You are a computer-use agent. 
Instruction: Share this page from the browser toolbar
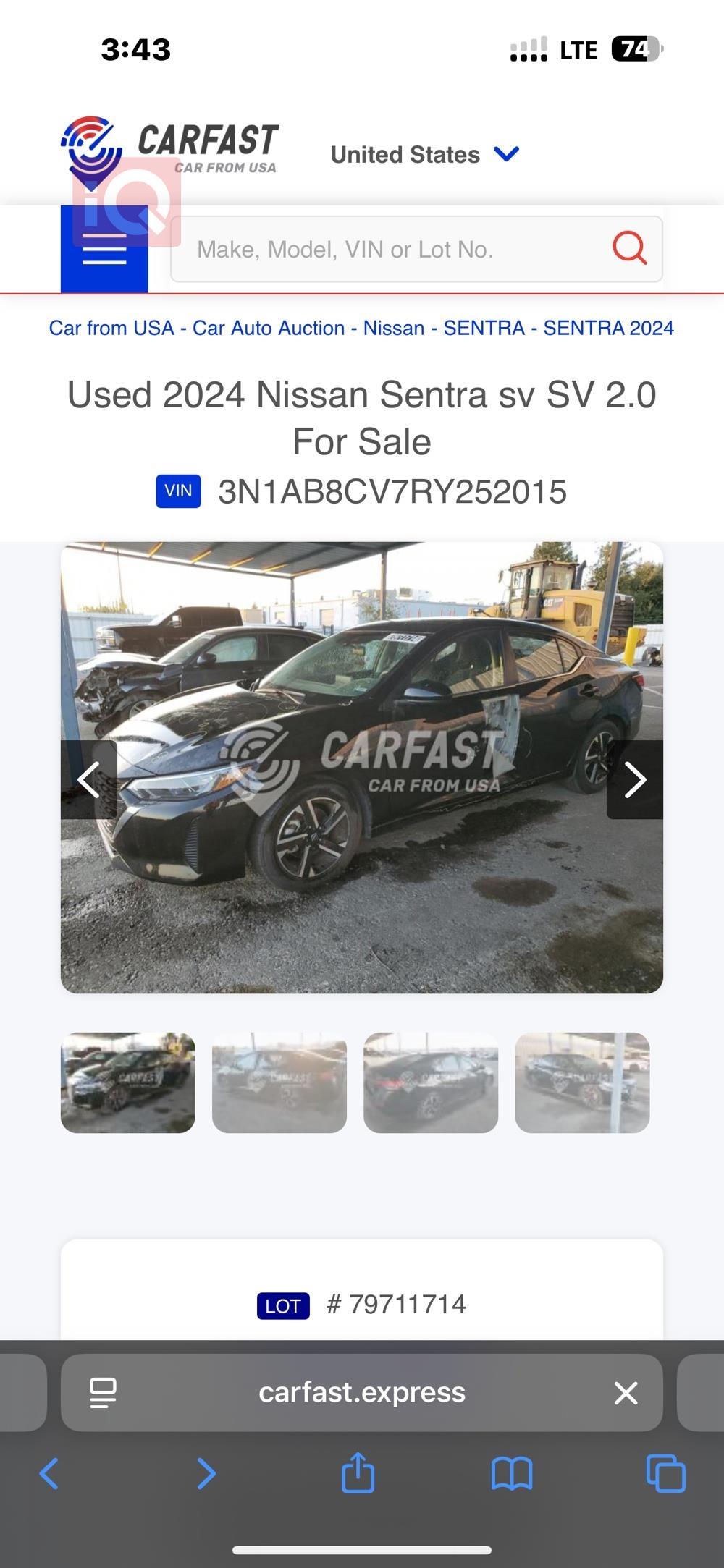coord(358,1473)
